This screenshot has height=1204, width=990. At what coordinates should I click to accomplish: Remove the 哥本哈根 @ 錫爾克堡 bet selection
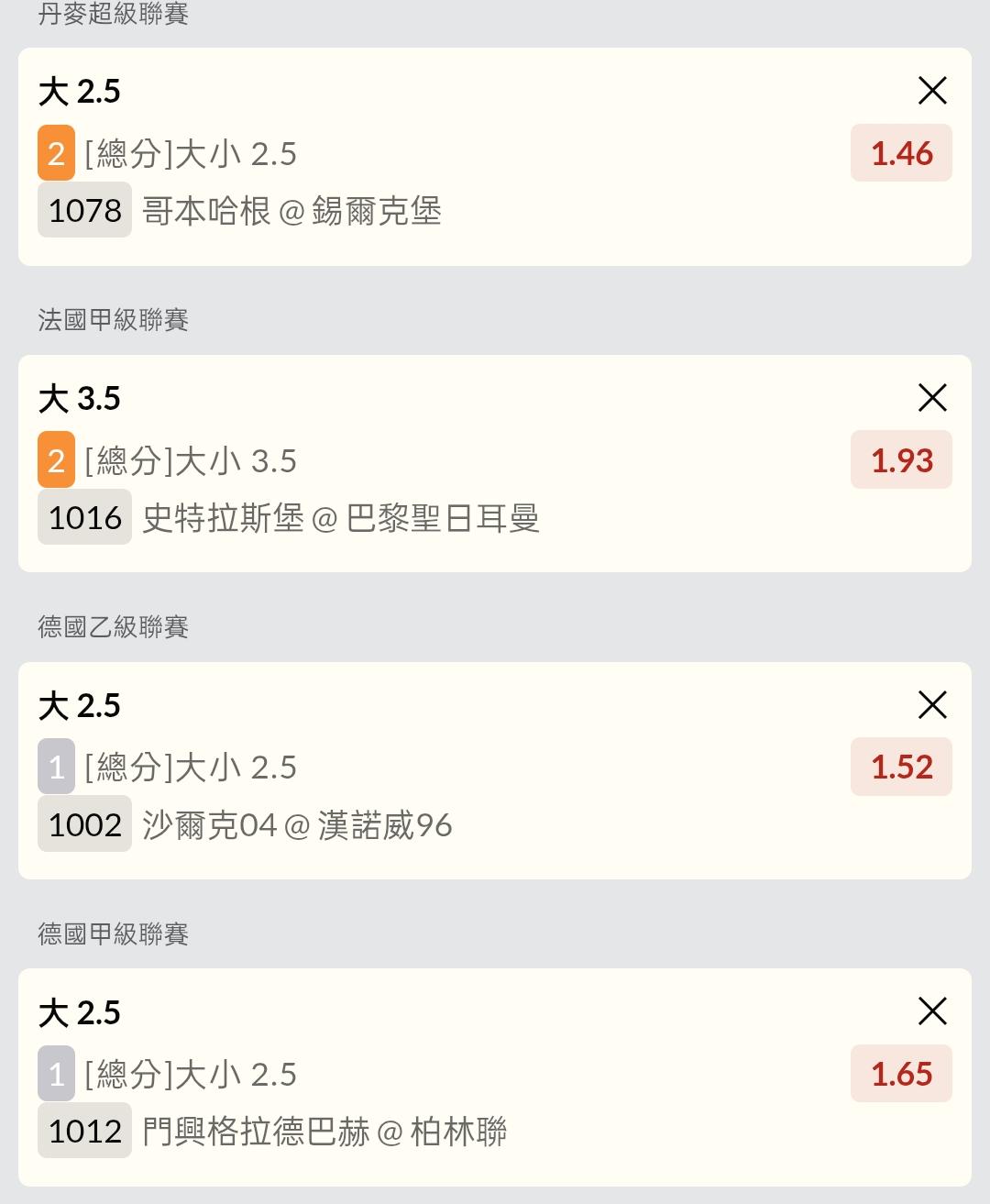tap(932, 91)
